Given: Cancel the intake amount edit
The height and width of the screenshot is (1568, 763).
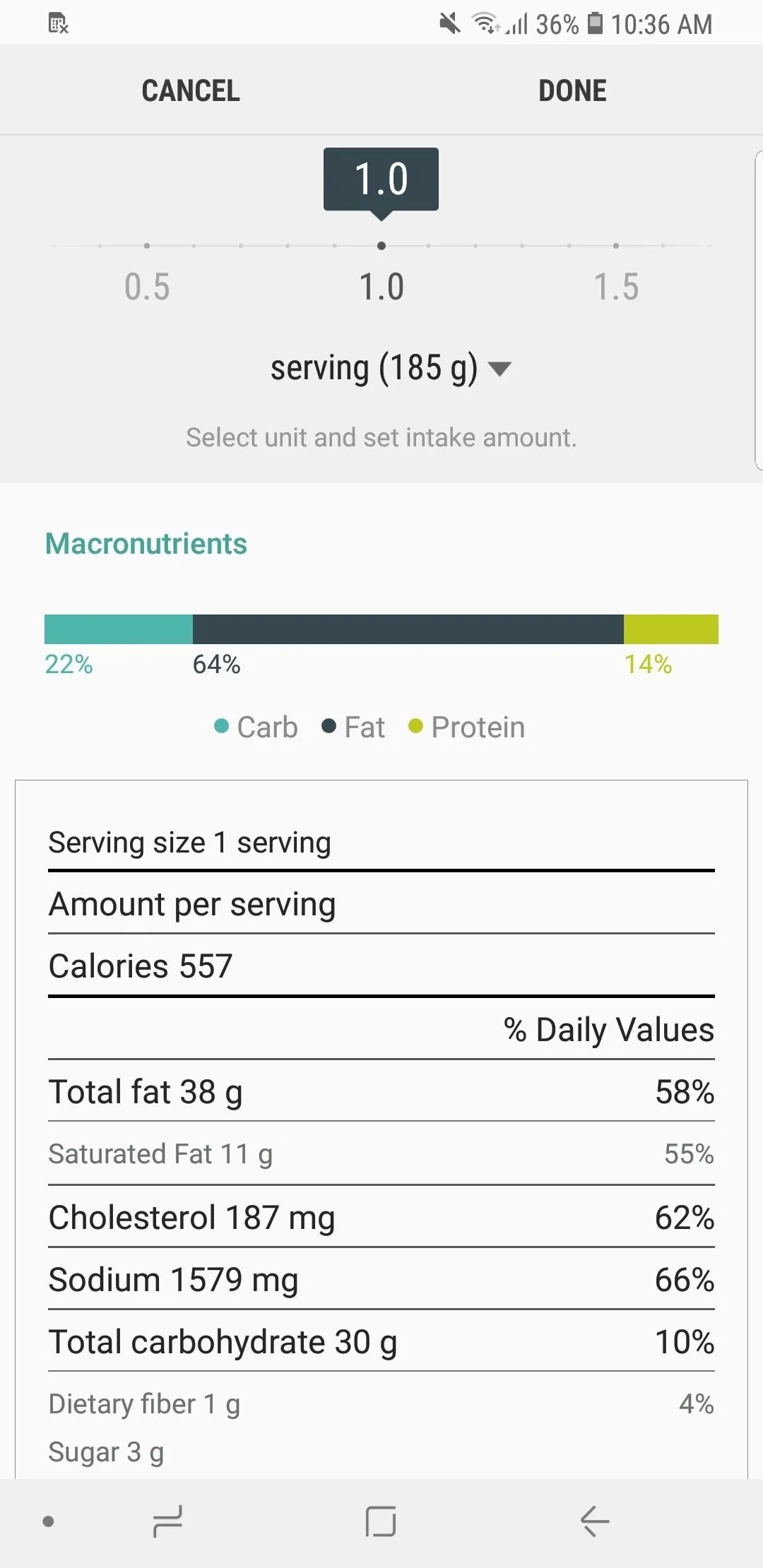Looking at the screenshot, I should pyautogui.click(x=191, y=90).
